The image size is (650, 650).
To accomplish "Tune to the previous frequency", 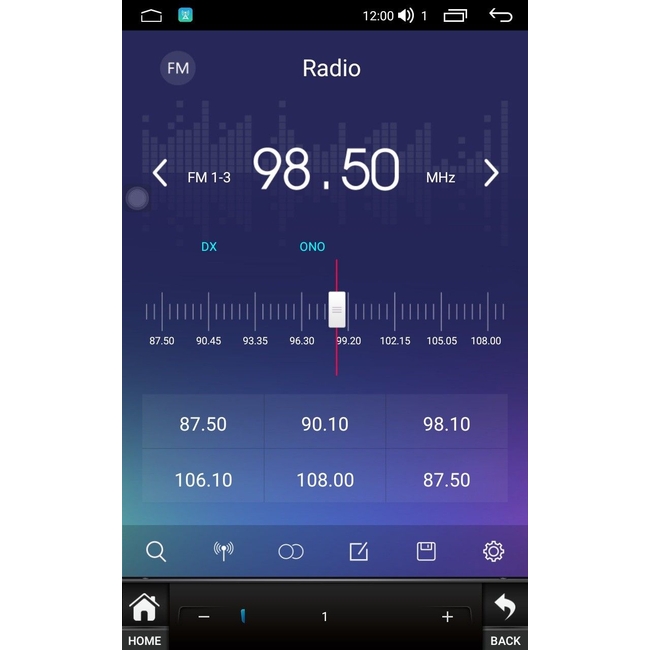I will tap(160, 174).
